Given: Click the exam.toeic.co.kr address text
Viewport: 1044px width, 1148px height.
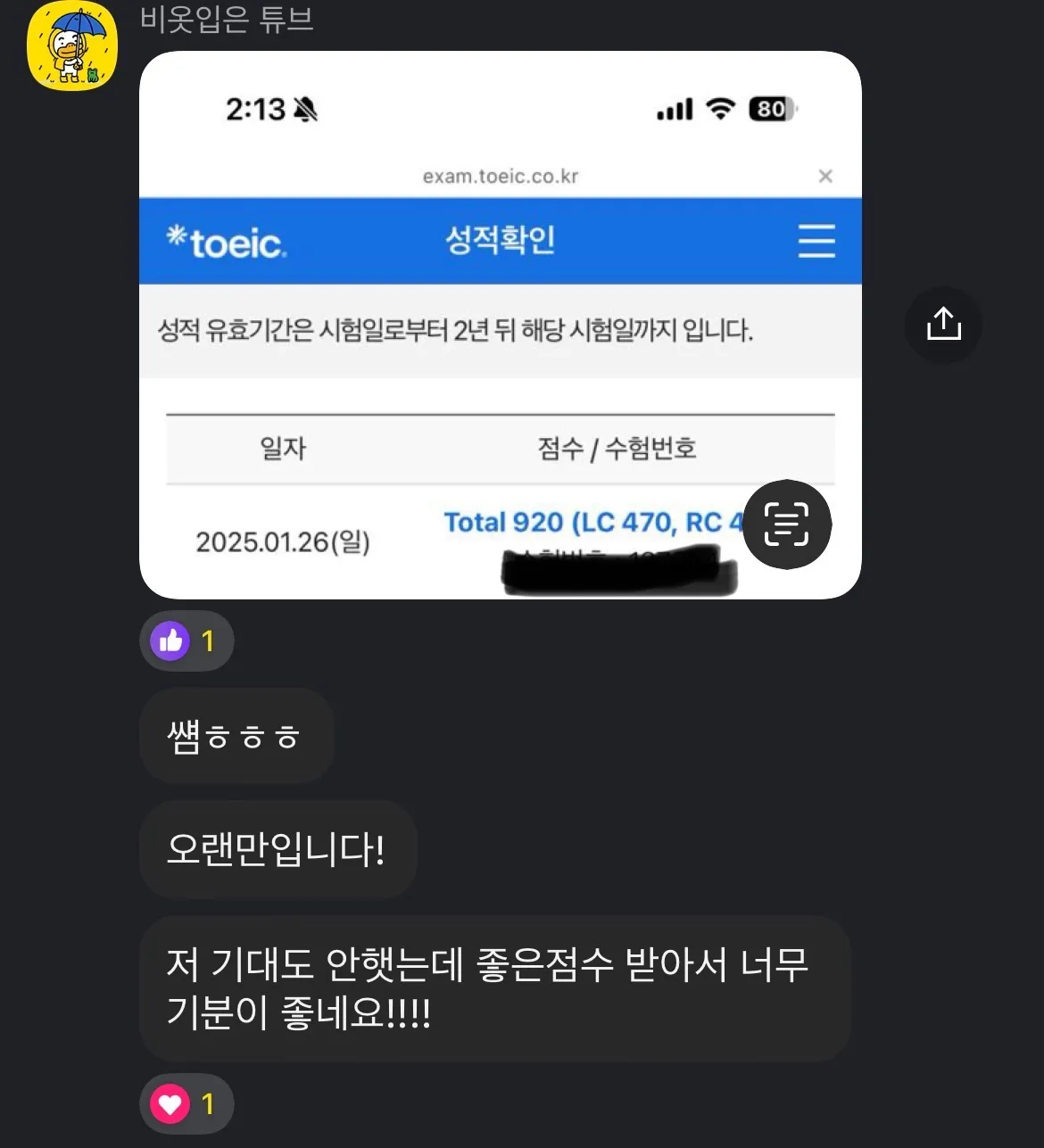Looking at the screenshot, I should pyautogui.click(x=500, y=176).
